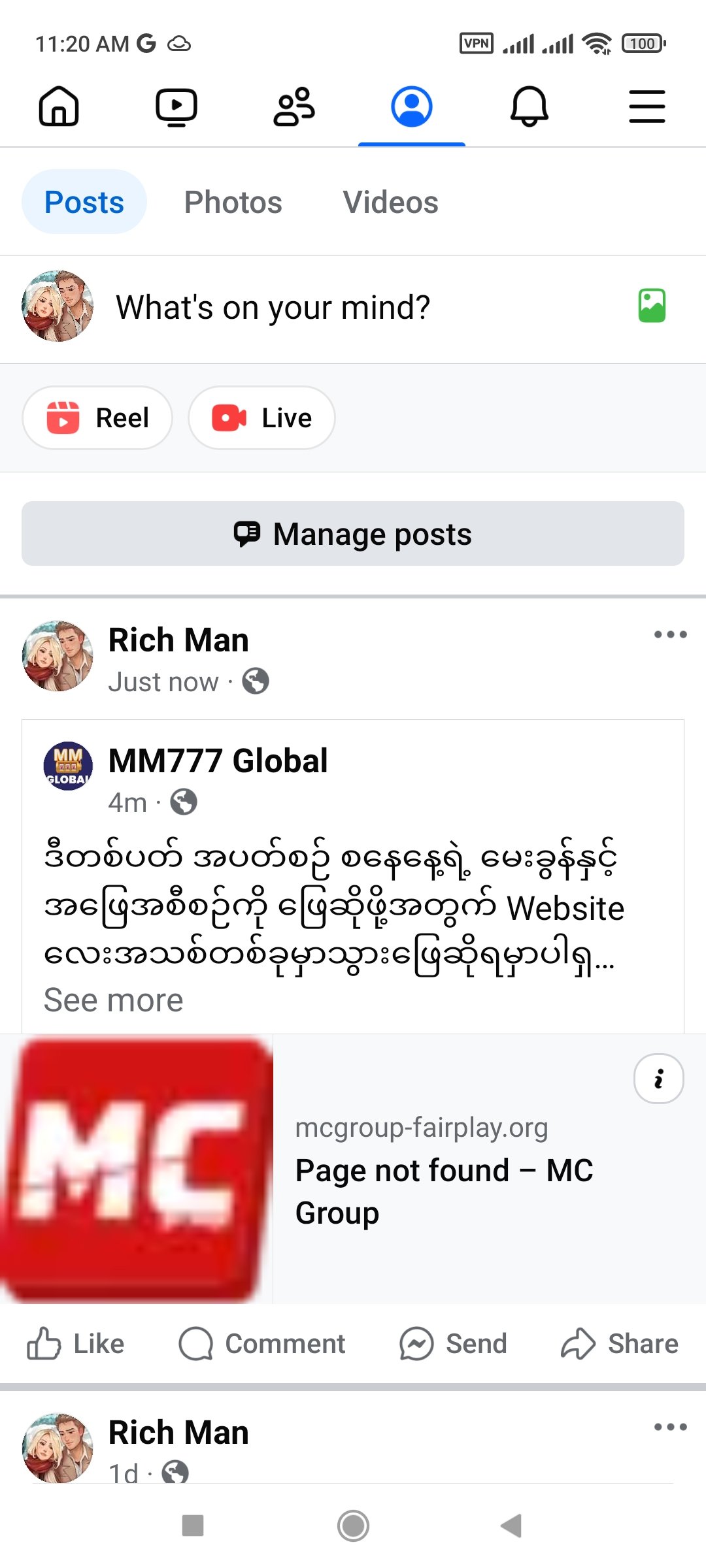This screenshot has width=706, height=1568.
Task: Go back with the system back button
Action: 511,1526
